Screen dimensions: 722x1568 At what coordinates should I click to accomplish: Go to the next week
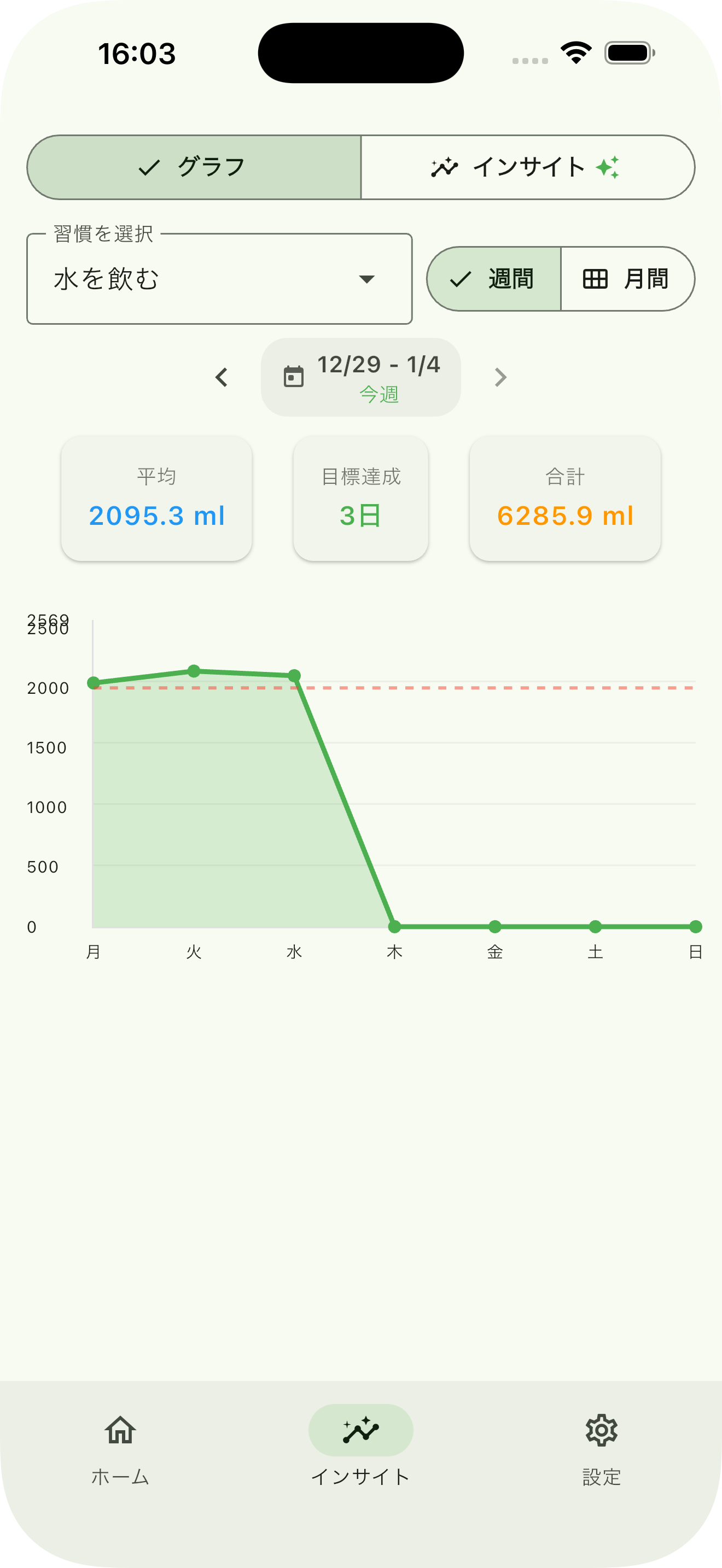pos(500,377)
